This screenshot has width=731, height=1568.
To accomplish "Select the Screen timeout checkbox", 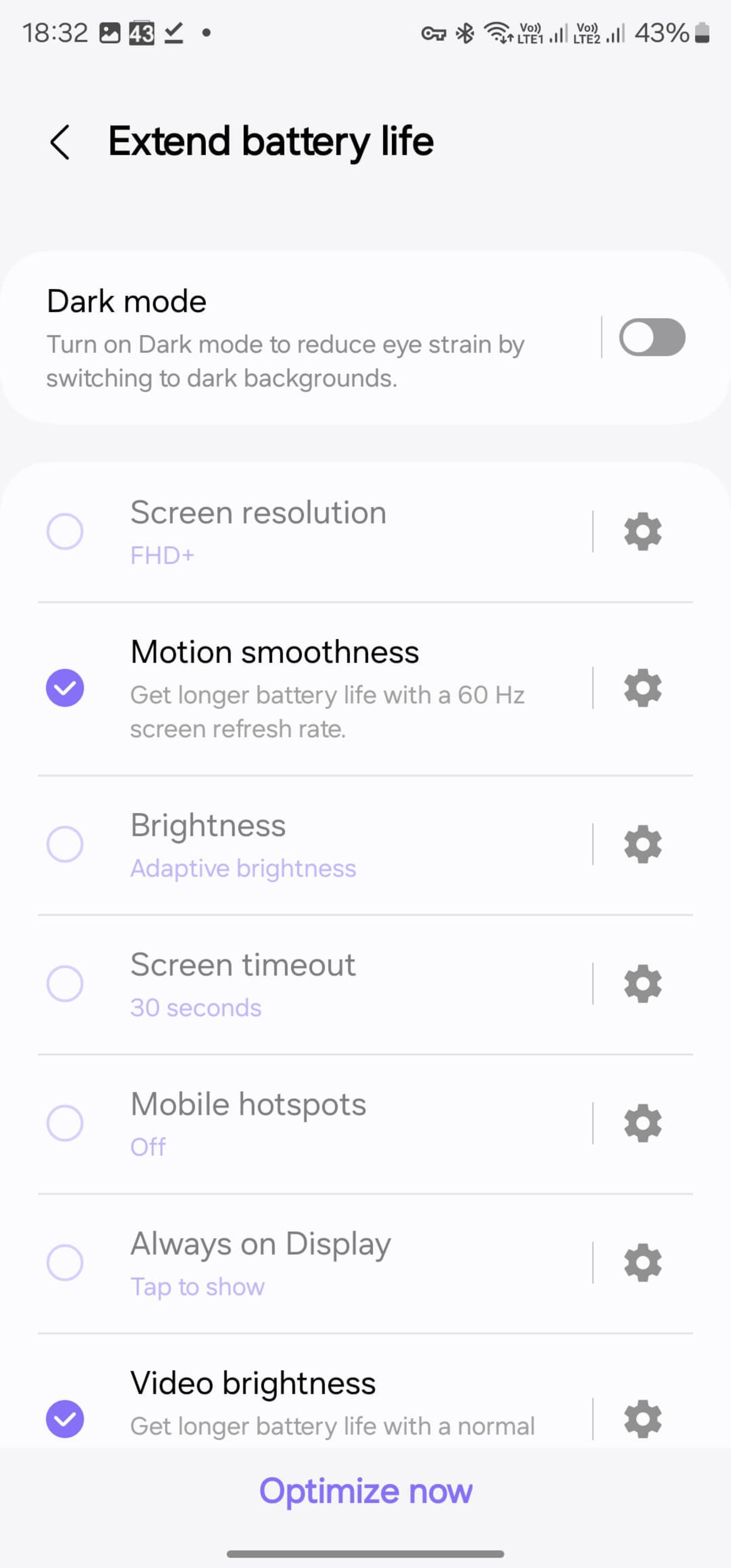I will [65, 984].
